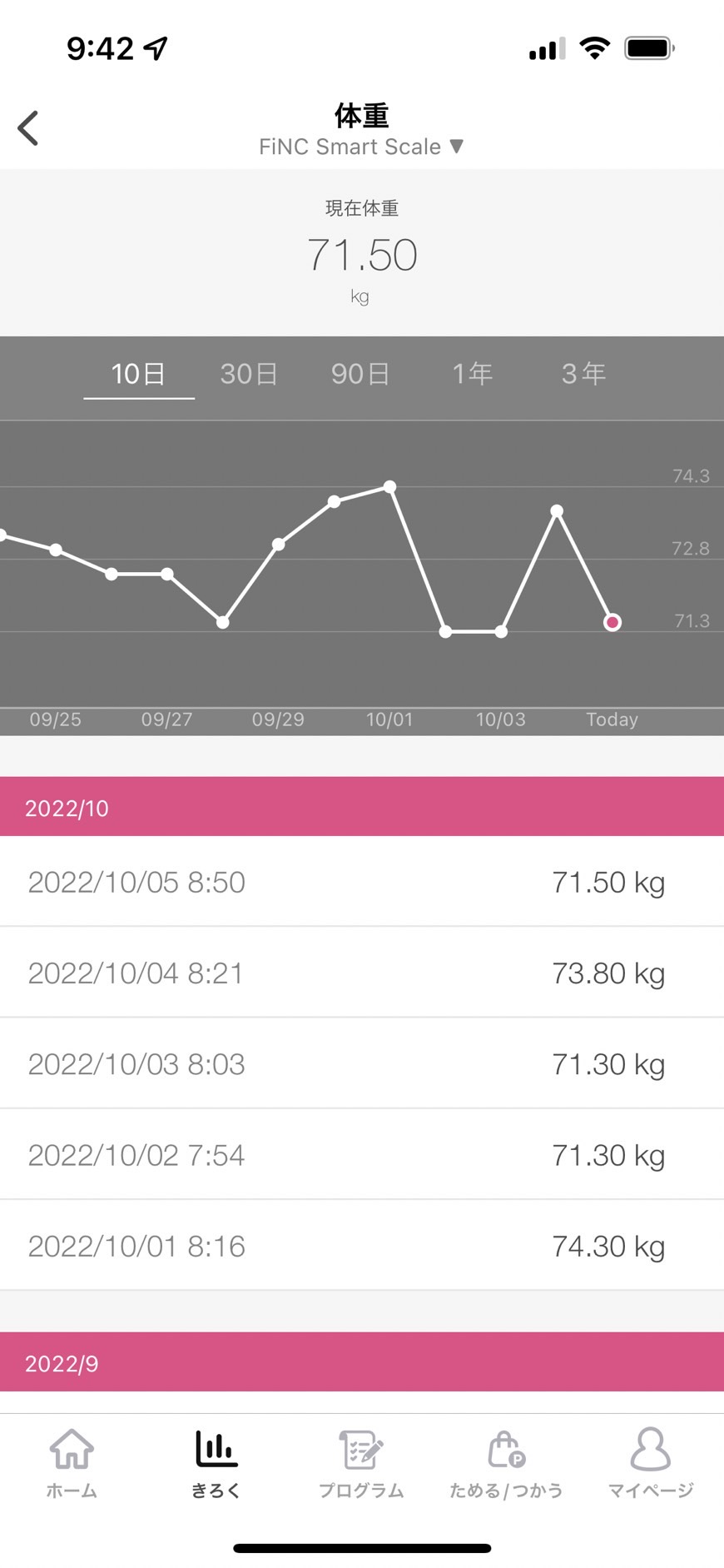Viewport: 724px width, 1568px height.
Task: Open the 2022/10/05 8:50 weight record
Action: tap(362, 882)
